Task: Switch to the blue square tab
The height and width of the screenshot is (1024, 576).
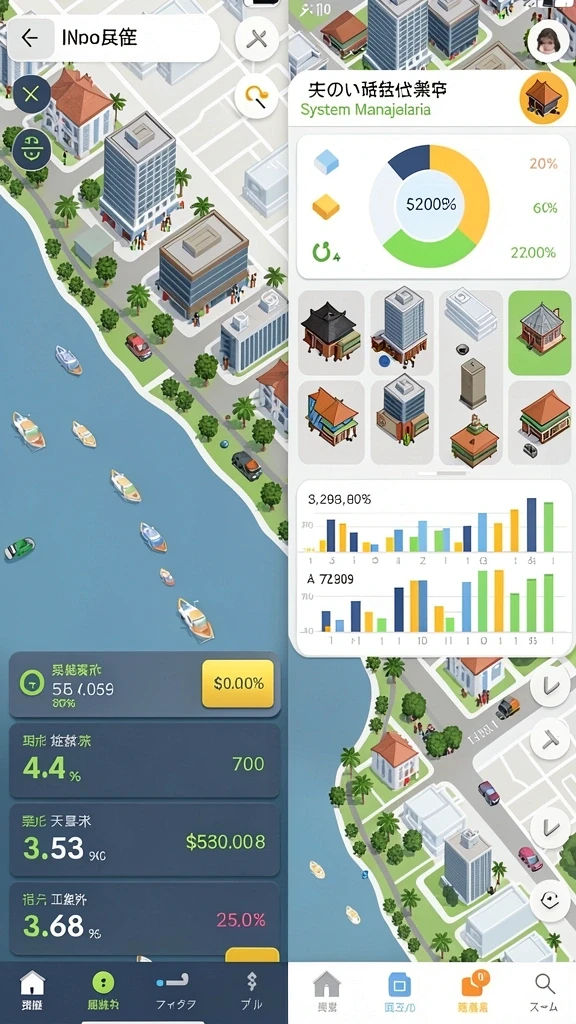Action: coord(400,992)
